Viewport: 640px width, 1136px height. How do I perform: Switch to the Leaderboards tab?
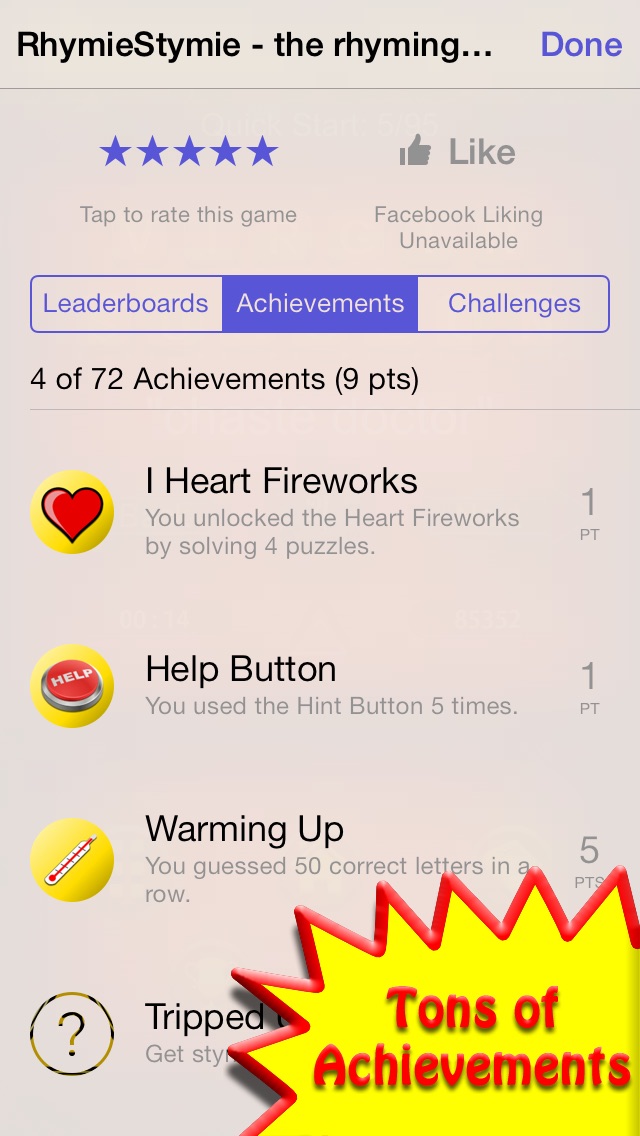pyautogui.click(x=126, y=304)
